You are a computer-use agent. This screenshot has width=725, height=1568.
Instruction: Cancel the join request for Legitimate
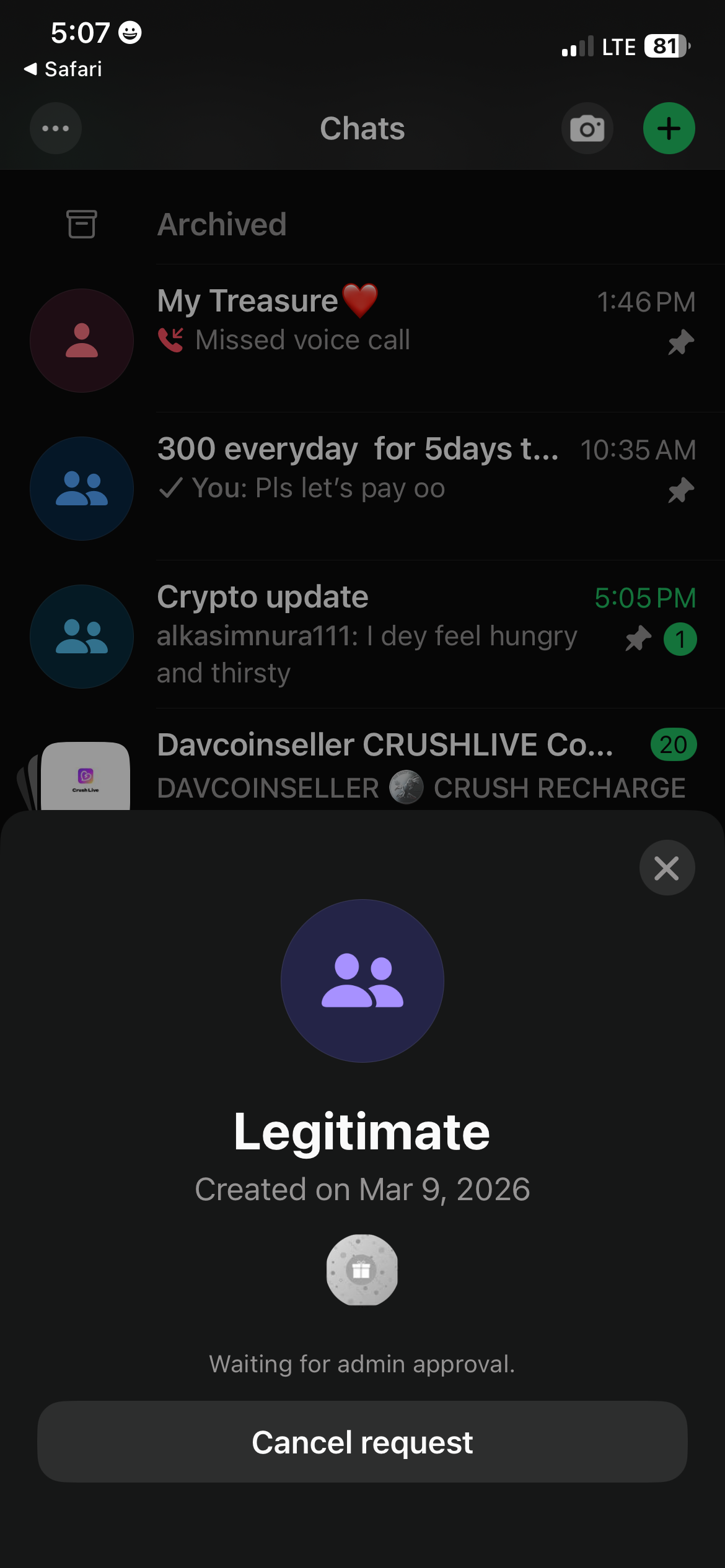(x=362, y=1442)
